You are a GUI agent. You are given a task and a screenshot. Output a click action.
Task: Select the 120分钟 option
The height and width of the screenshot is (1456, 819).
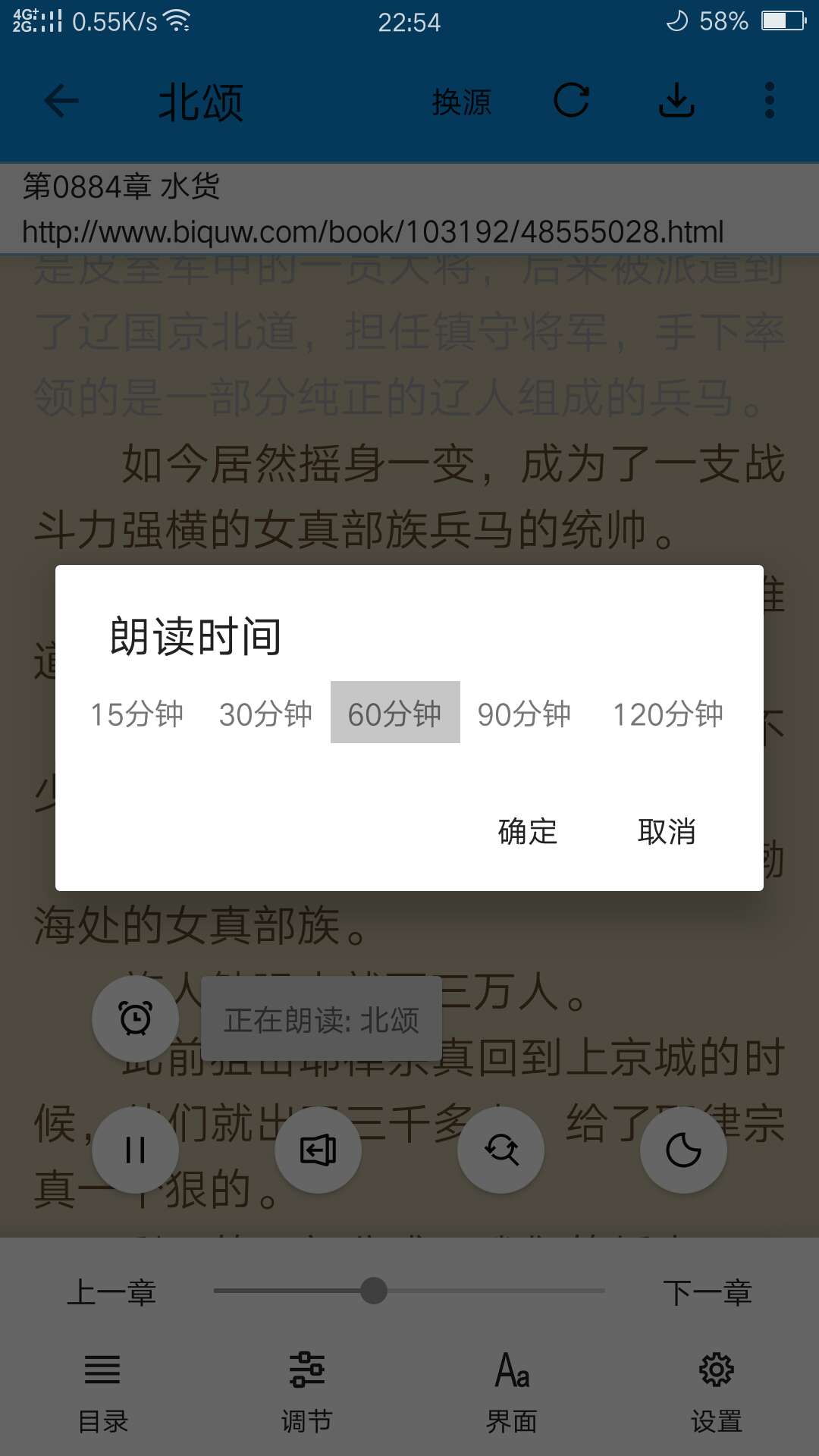(x=668, y=714)
